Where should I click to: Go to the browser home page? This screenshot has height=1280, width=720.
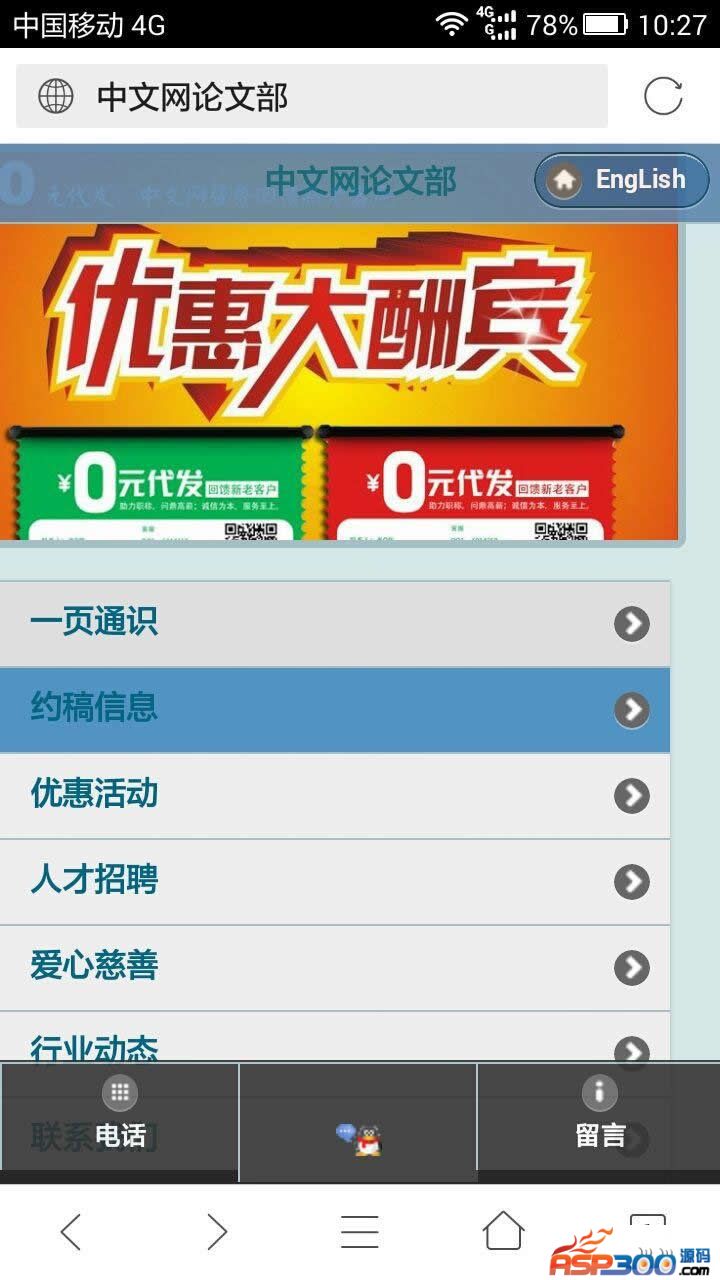pyautogui.click(x=503, y=1232)
